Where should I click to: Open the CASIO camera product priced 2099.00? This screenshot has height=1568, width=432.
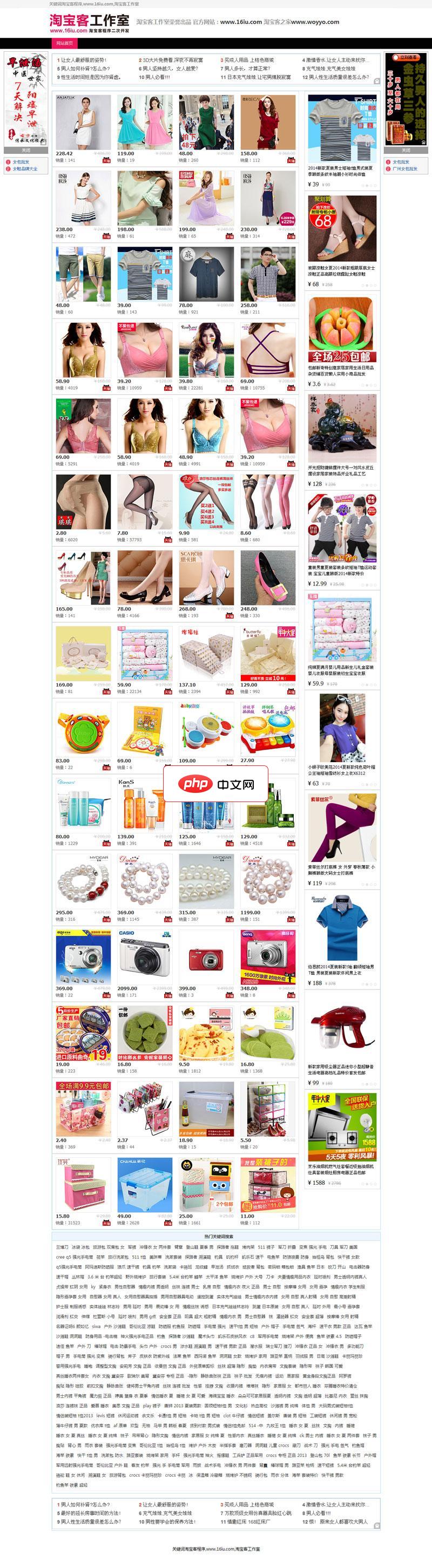[x=144, y=956]
